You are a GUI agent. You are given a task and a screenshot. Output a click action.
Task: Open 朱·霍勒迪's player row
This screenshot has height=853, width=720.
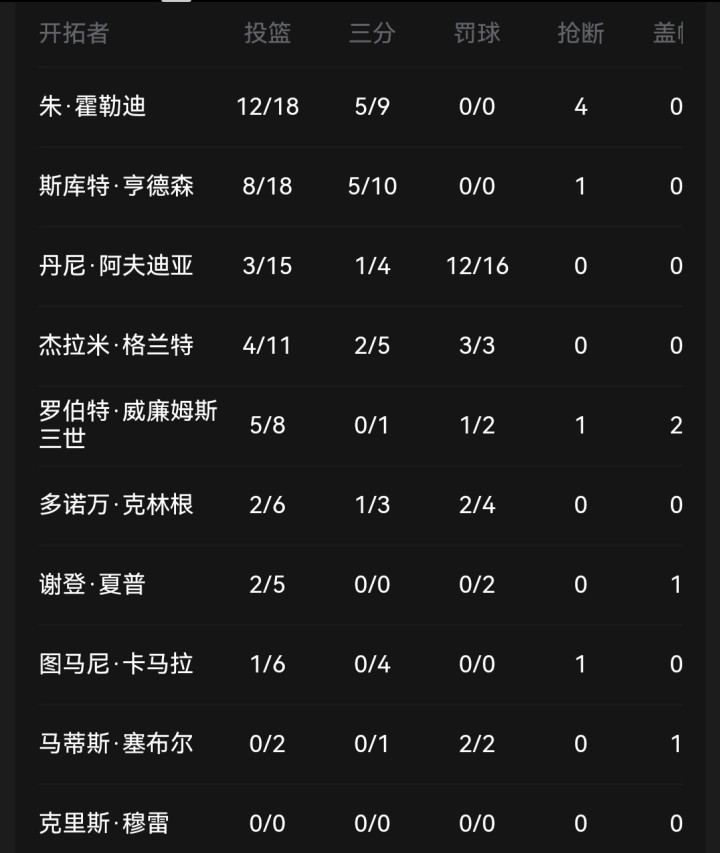(93, 106)
